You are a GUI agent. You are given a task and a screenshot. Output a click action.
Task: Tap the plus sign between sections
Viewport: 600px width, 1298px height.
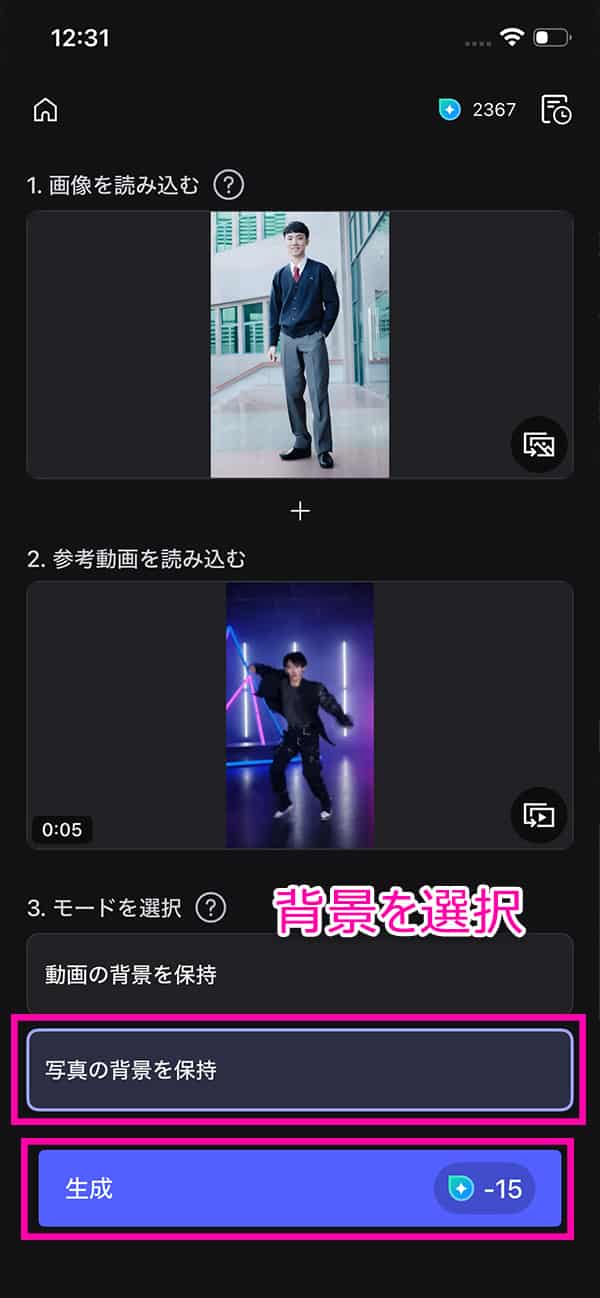[x=300, y=511]
